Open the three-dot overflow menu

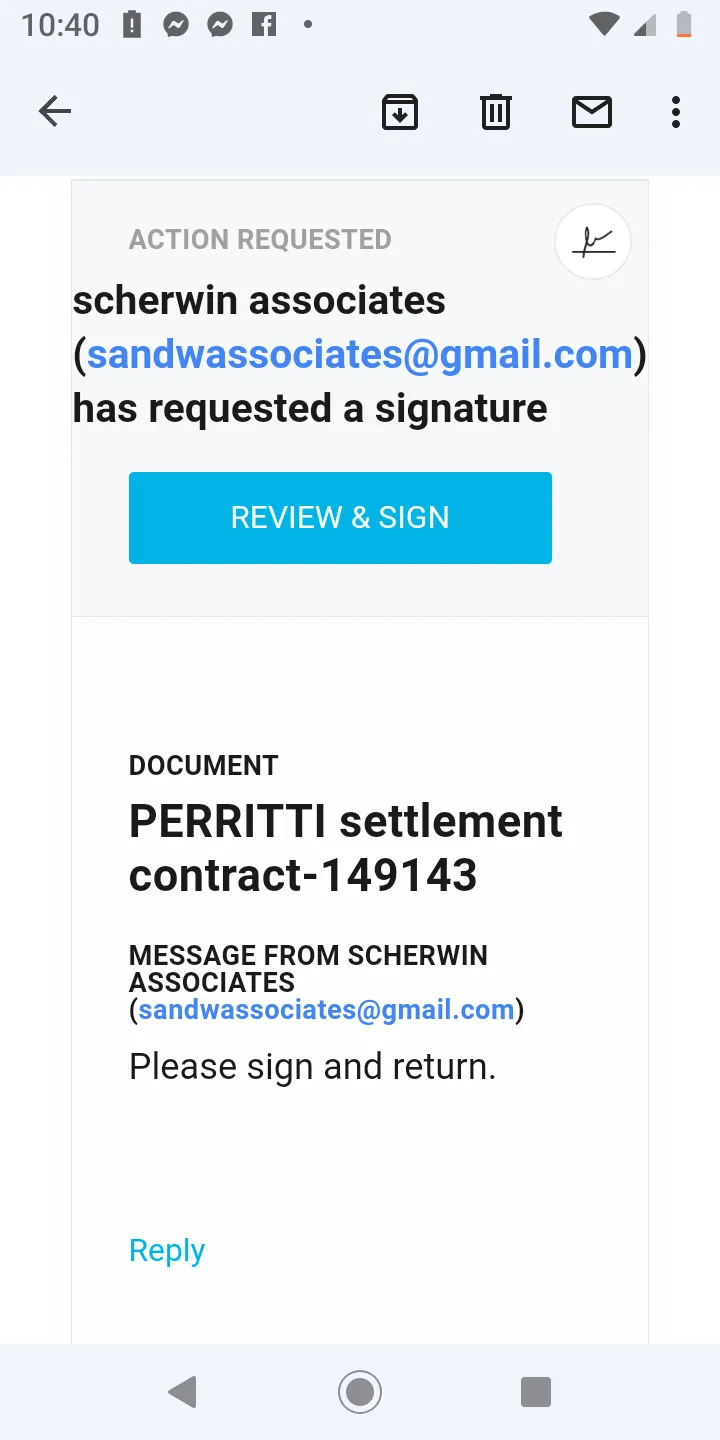click(676, 112)
